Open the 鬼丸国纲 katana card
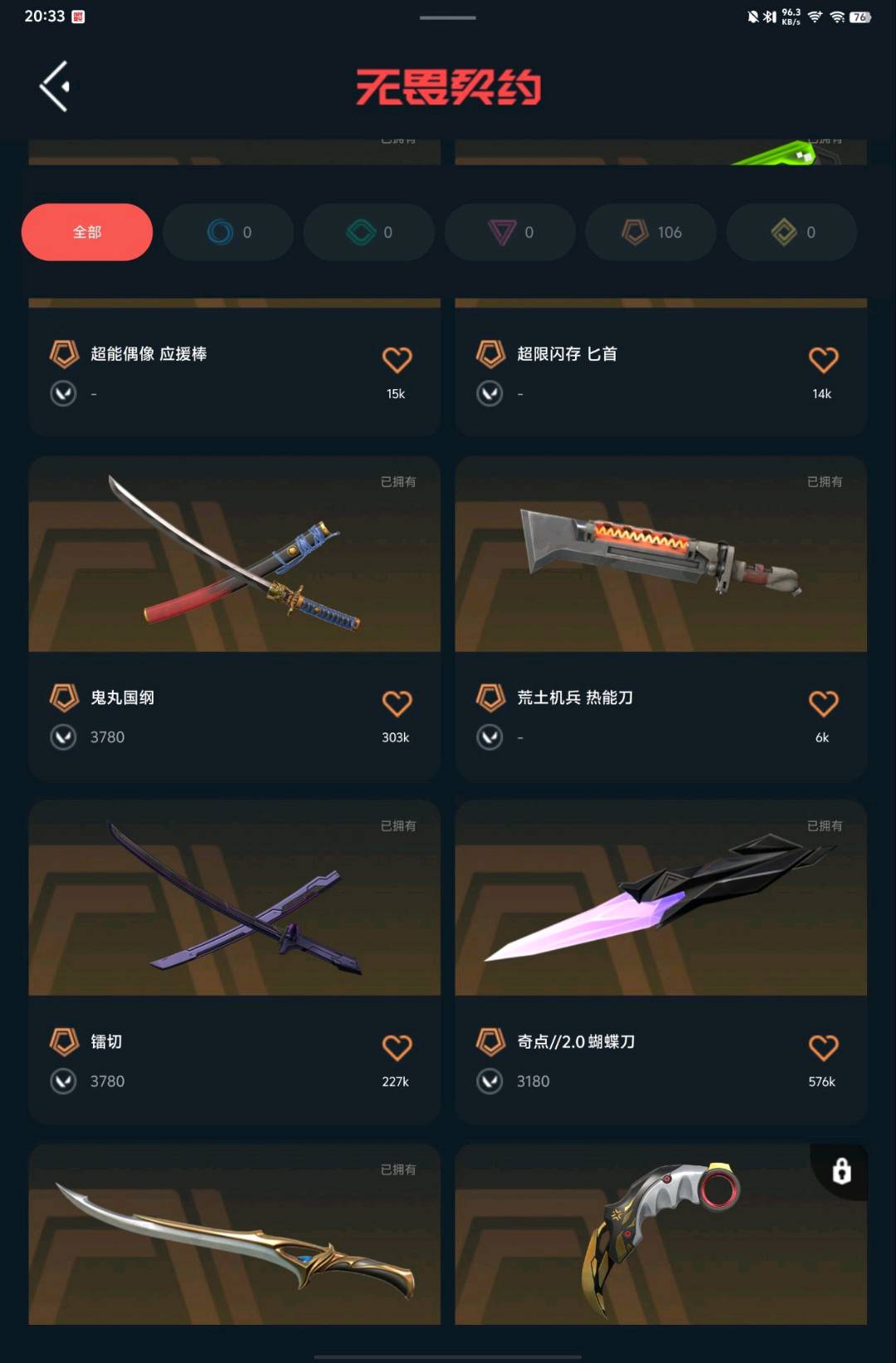 click(234, 554)
